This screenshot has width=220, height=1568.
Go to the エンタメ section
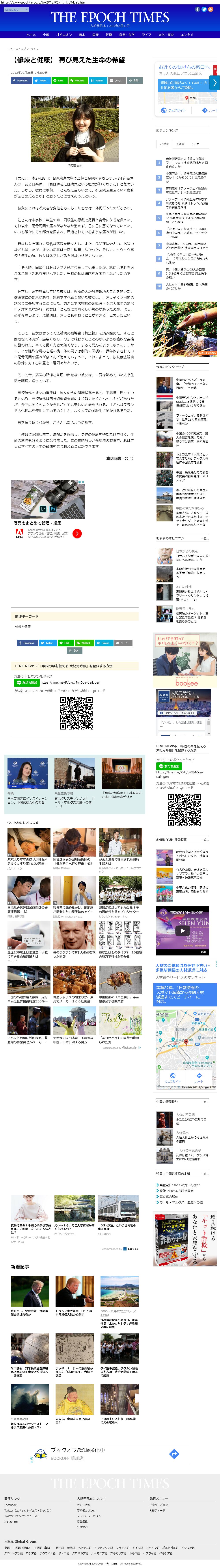coord(187,35)
